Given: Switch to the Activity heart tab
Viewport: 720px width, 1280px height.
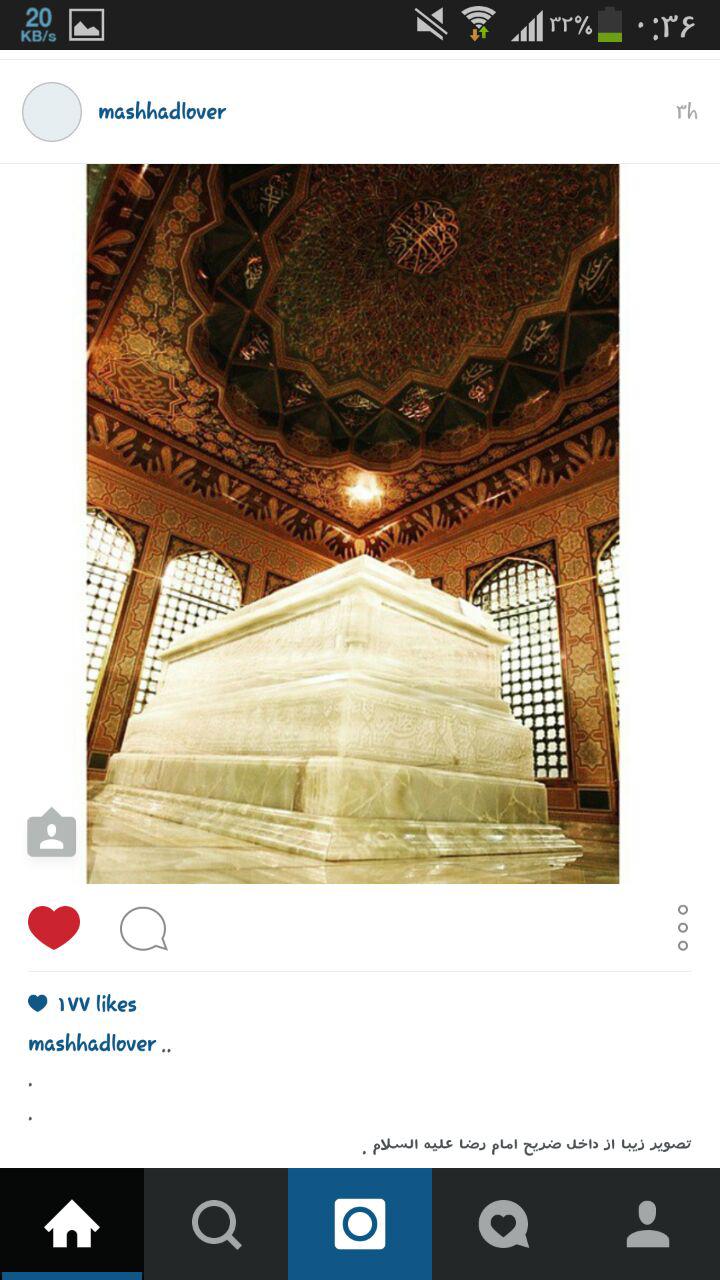Looking at the screenshot, I should [503, 1224].
